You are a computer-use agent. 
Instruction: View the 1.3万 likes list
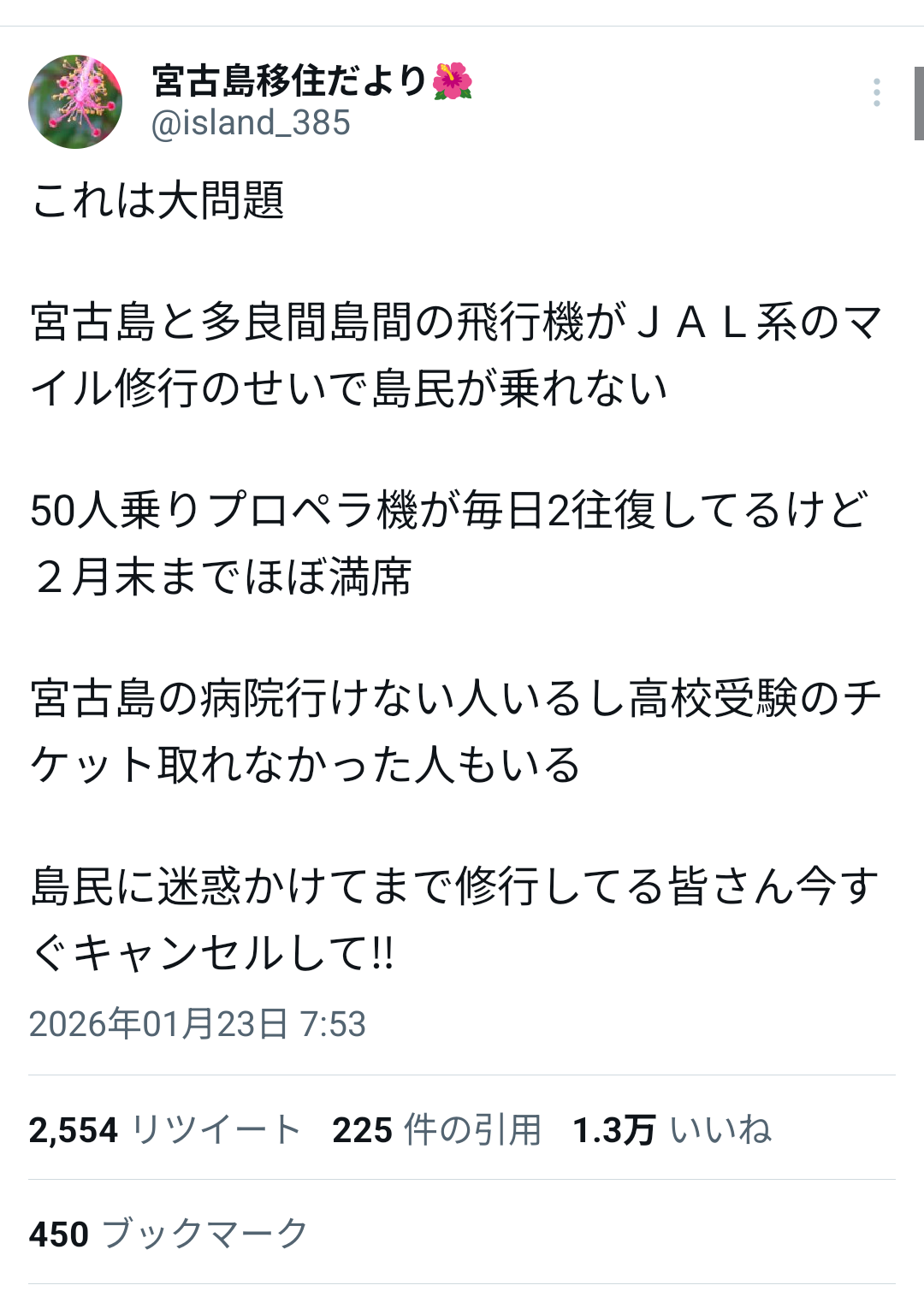[672, 1130]
